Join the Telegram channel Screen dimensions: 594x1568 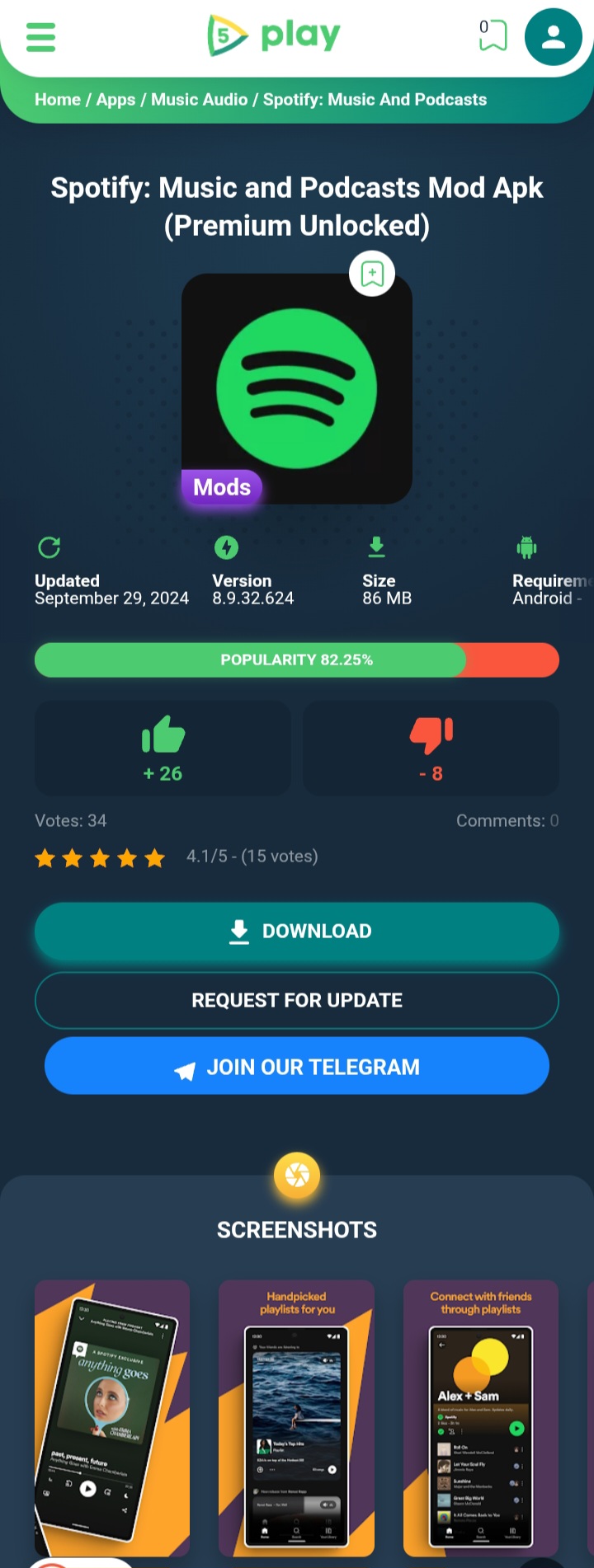pos(297,1067)
